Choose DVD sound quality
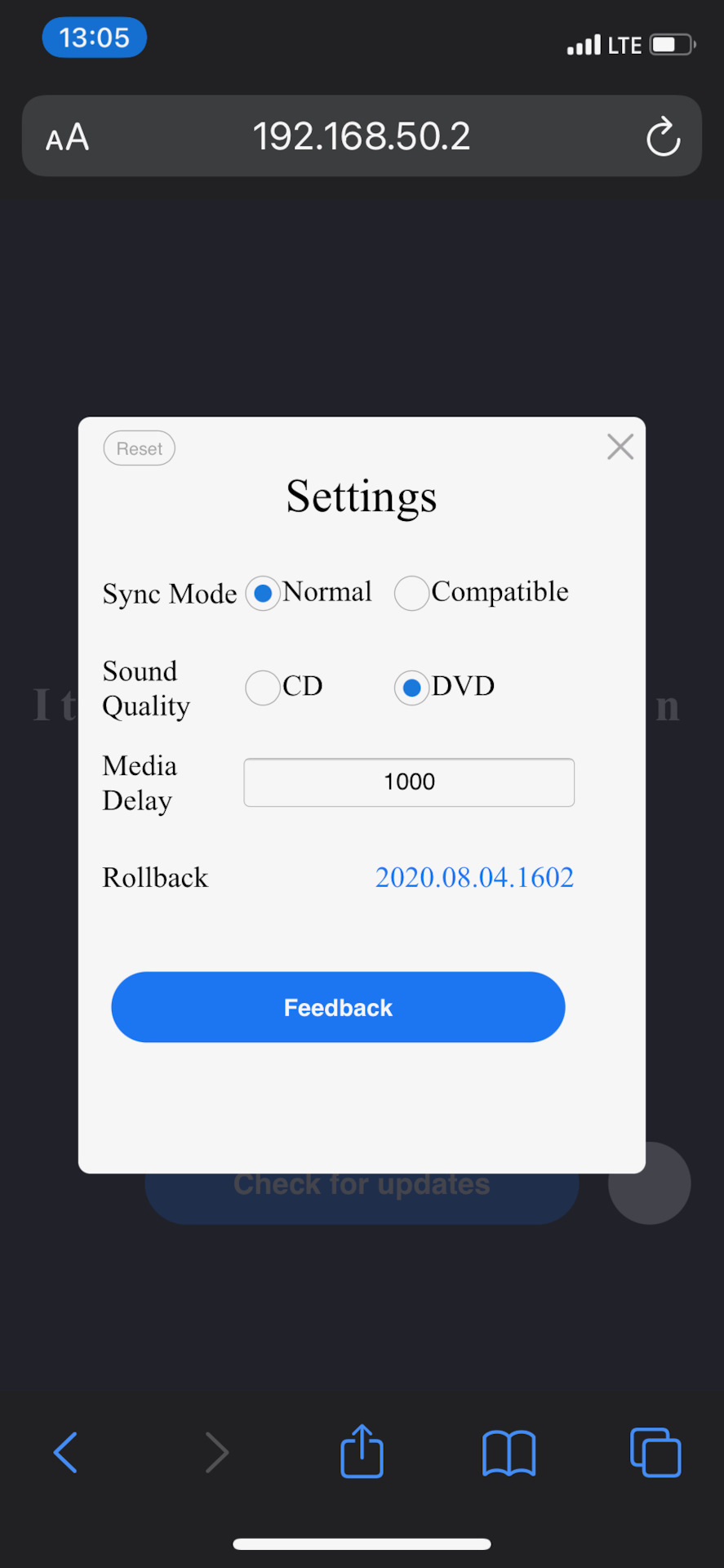Image resolution: width=724 pixels, height=1568 pixels. coord(411,688)
